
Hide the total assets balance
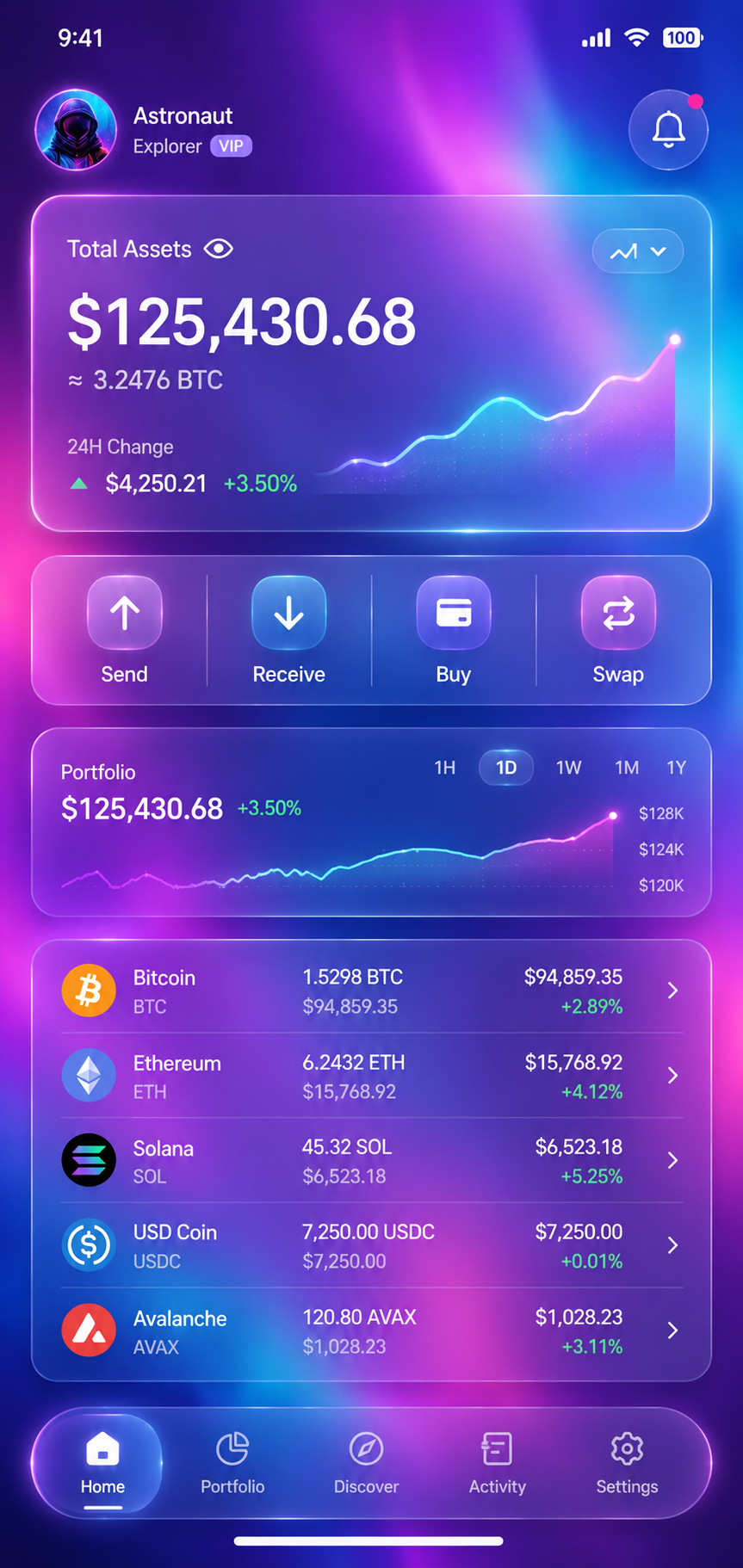tap(219, 249)
